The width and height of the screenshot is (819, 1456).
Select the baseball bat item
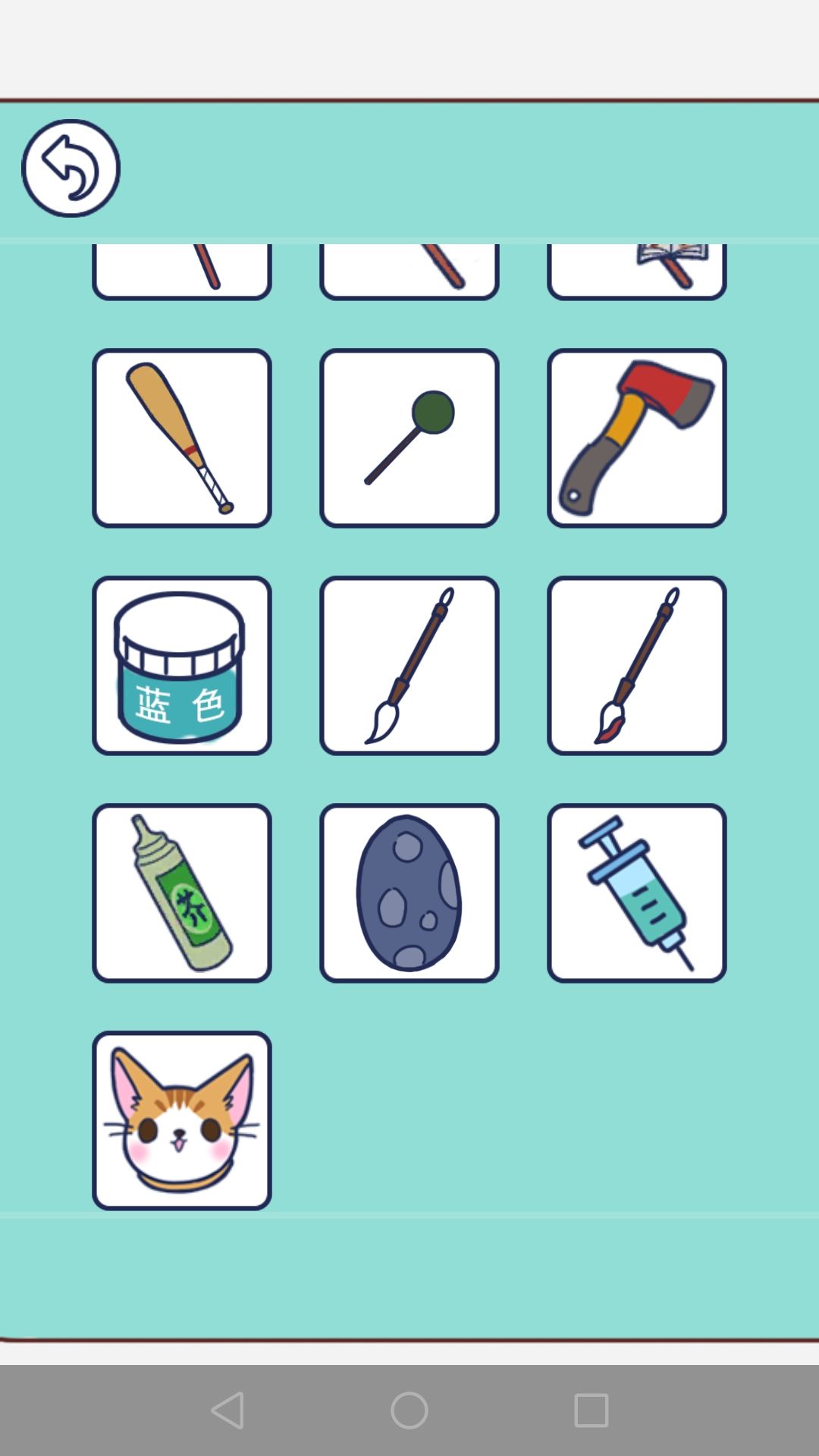[182, 438]
